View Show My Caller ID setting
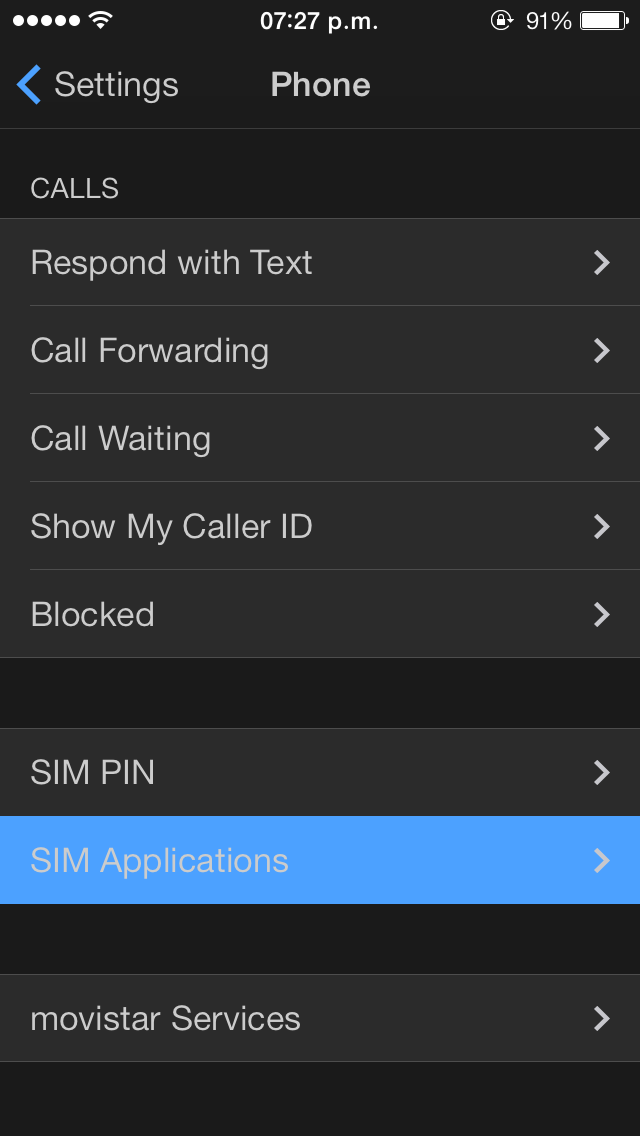This screenshot has width=640, height=1136. [x=320, y=527]
